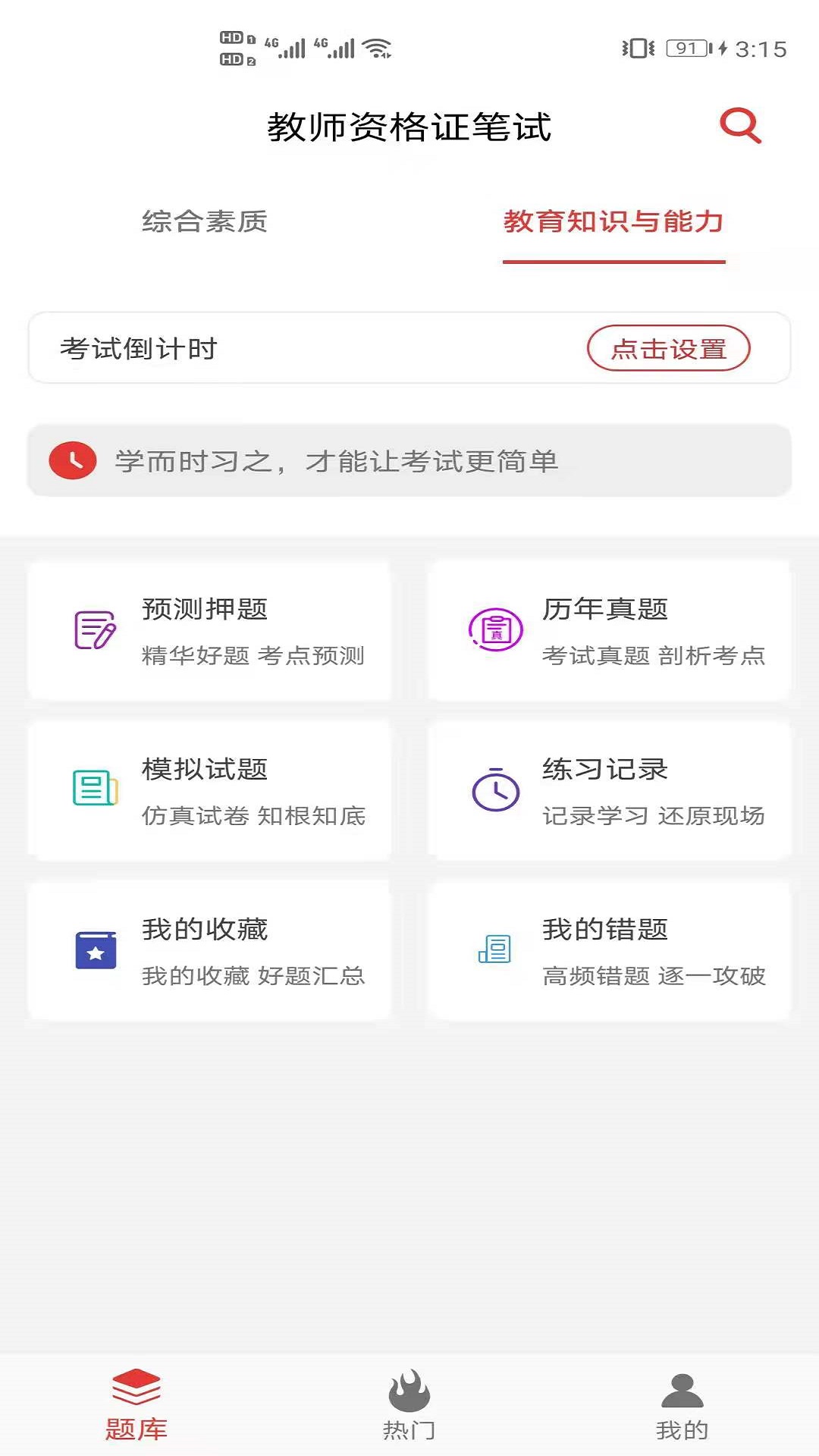This screenshot has width=819, height=1456.
Task: Open 预测押题 question bank card
Action: point(209,629)
